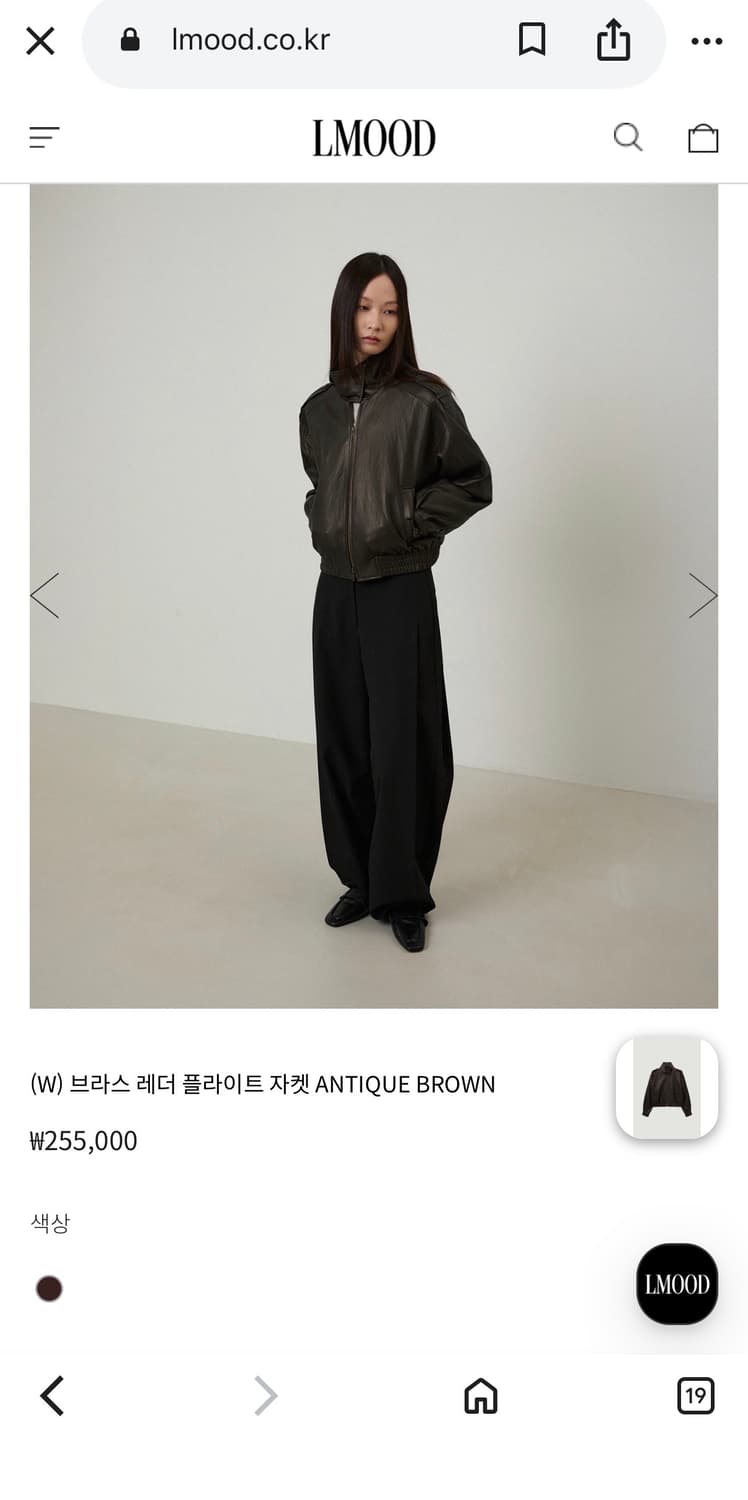Open the shopping bag
This screenshot has height=1500, width=748.
pyautogui.click(x=703, y=137)
